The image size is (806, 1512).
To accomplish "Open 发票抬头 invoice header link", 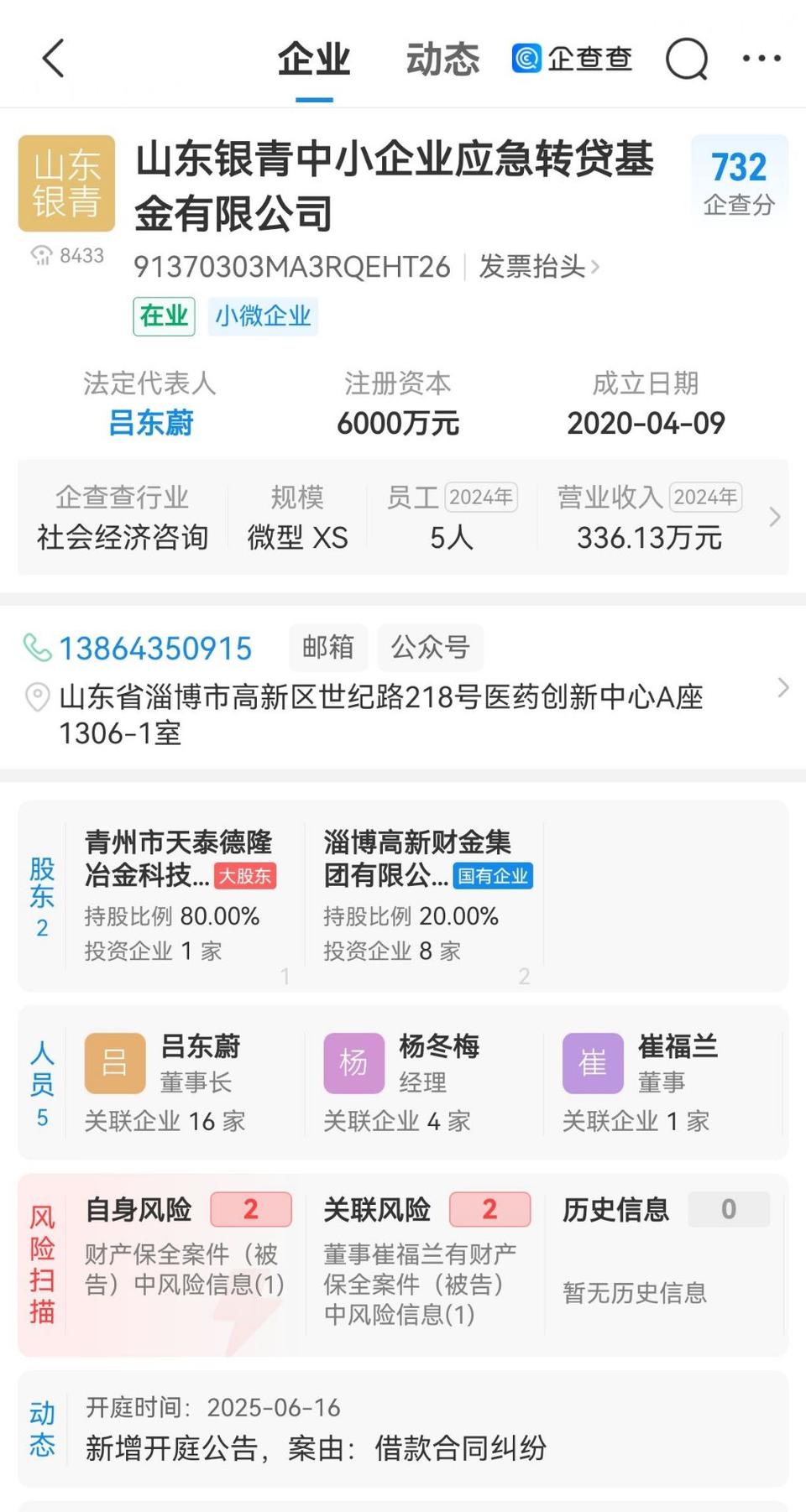I will click(538, 267).
